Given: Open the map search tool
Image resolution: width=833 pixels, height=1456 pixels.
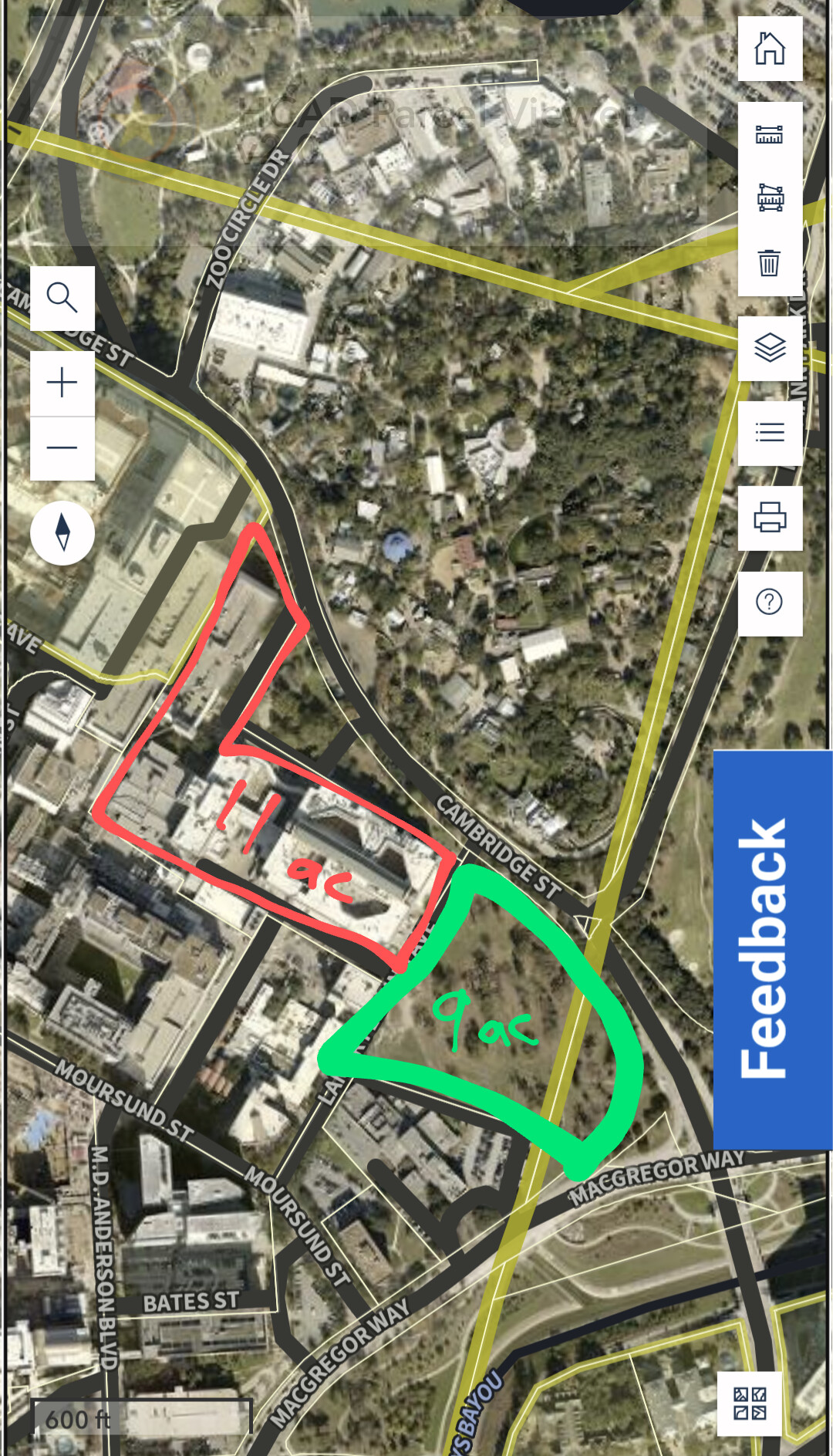Looking at the screenshot, I should (62, 298).
